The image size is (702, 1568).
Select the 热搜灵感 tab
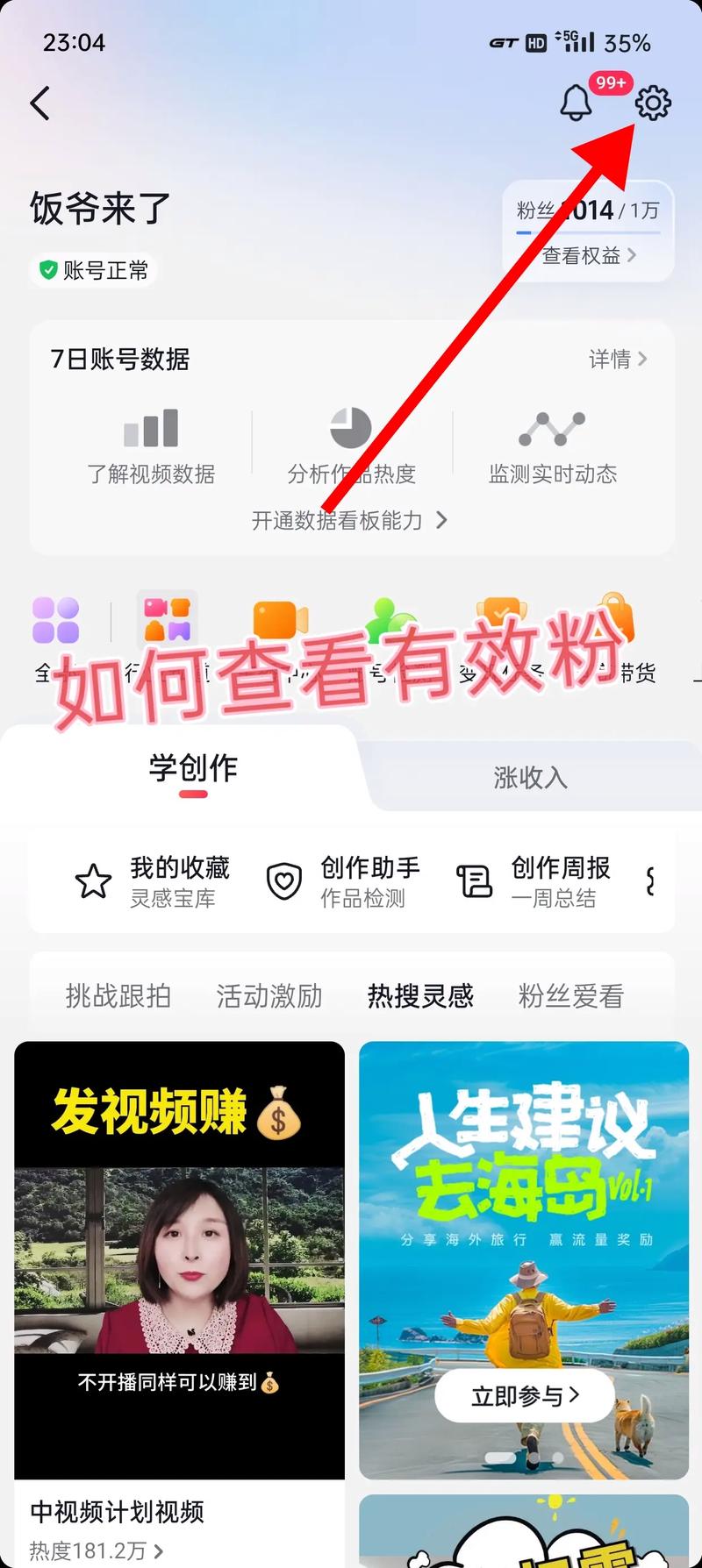(x=420, y=996)
